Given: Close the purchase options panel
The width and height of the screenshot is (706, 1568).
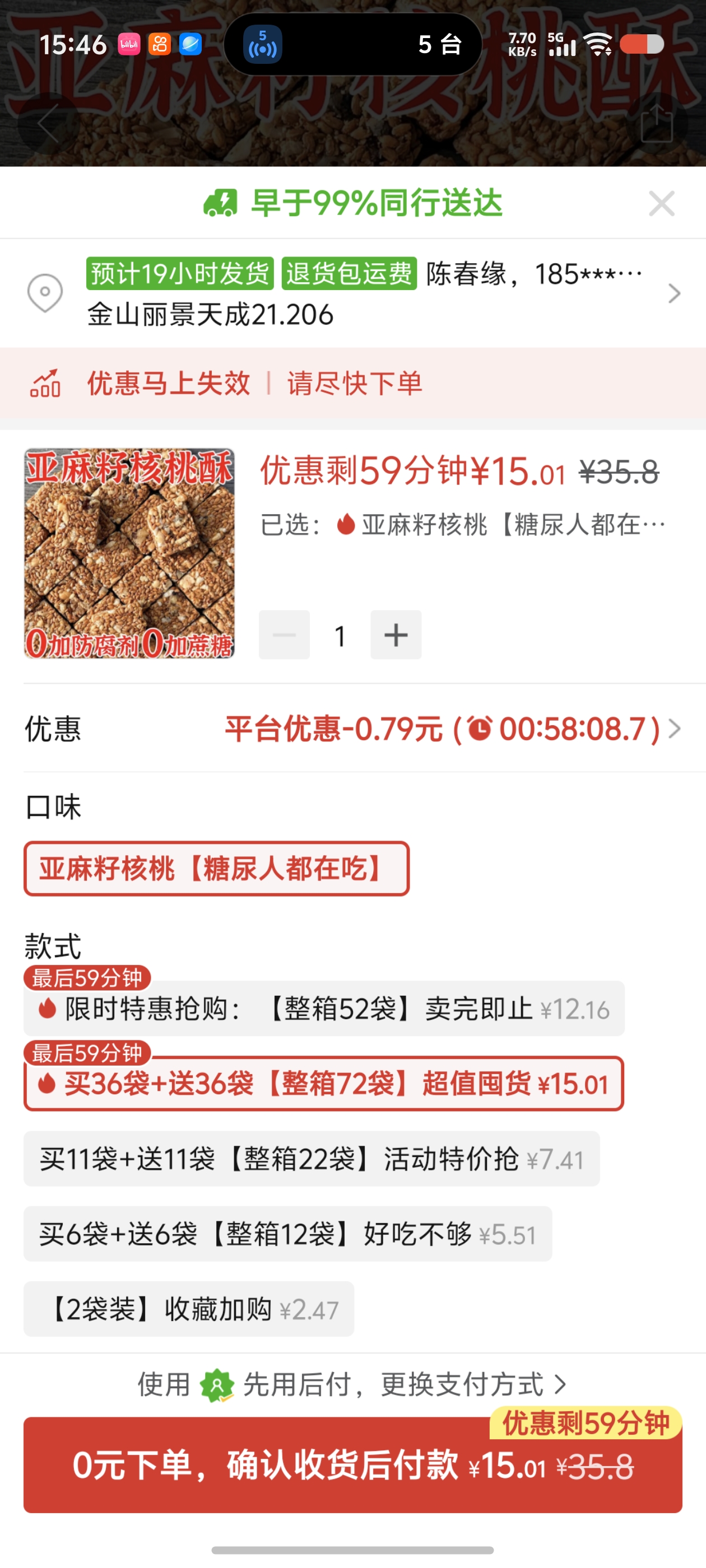Looking at the screenshot, I should click(662, 203).
